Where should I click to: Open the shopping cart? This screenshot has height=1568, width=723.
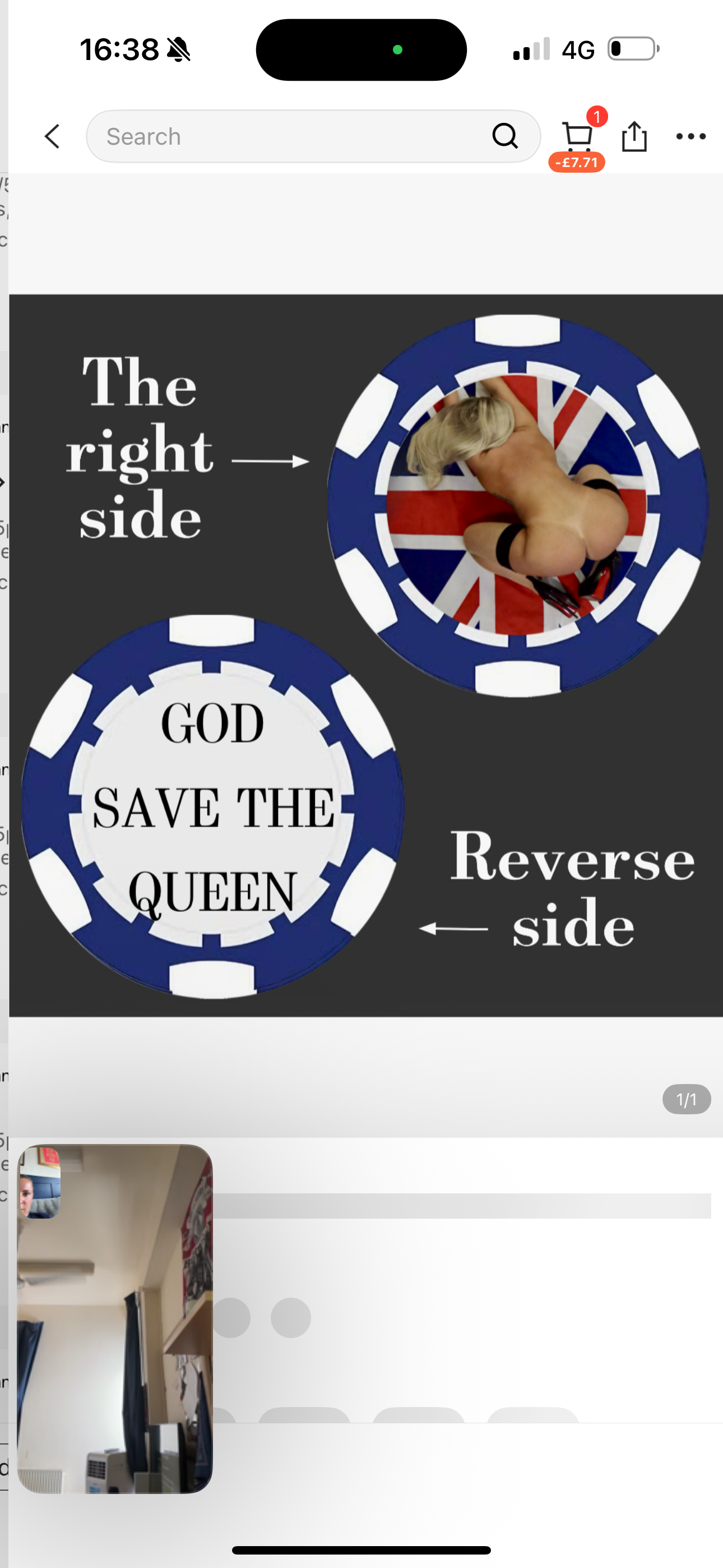[577, 137]
